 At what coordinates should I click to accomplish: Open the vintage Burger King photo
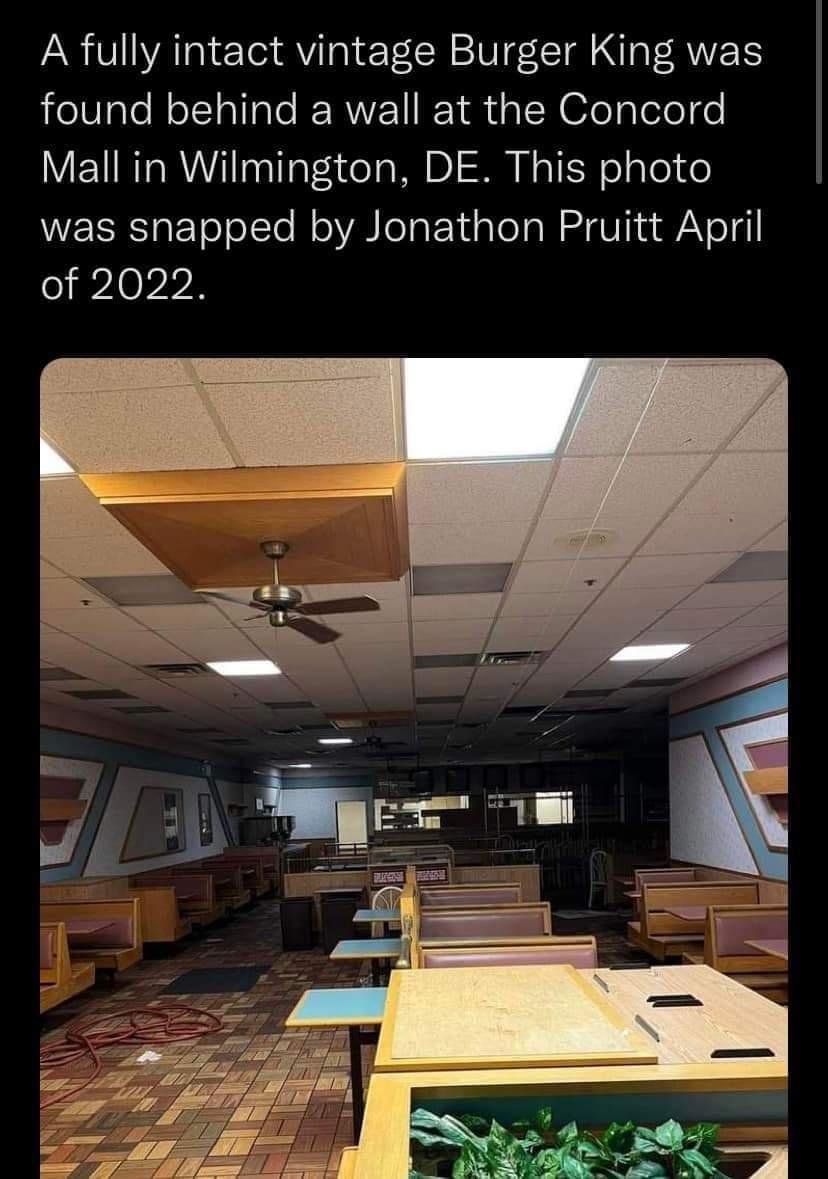(x=414, y=767)
